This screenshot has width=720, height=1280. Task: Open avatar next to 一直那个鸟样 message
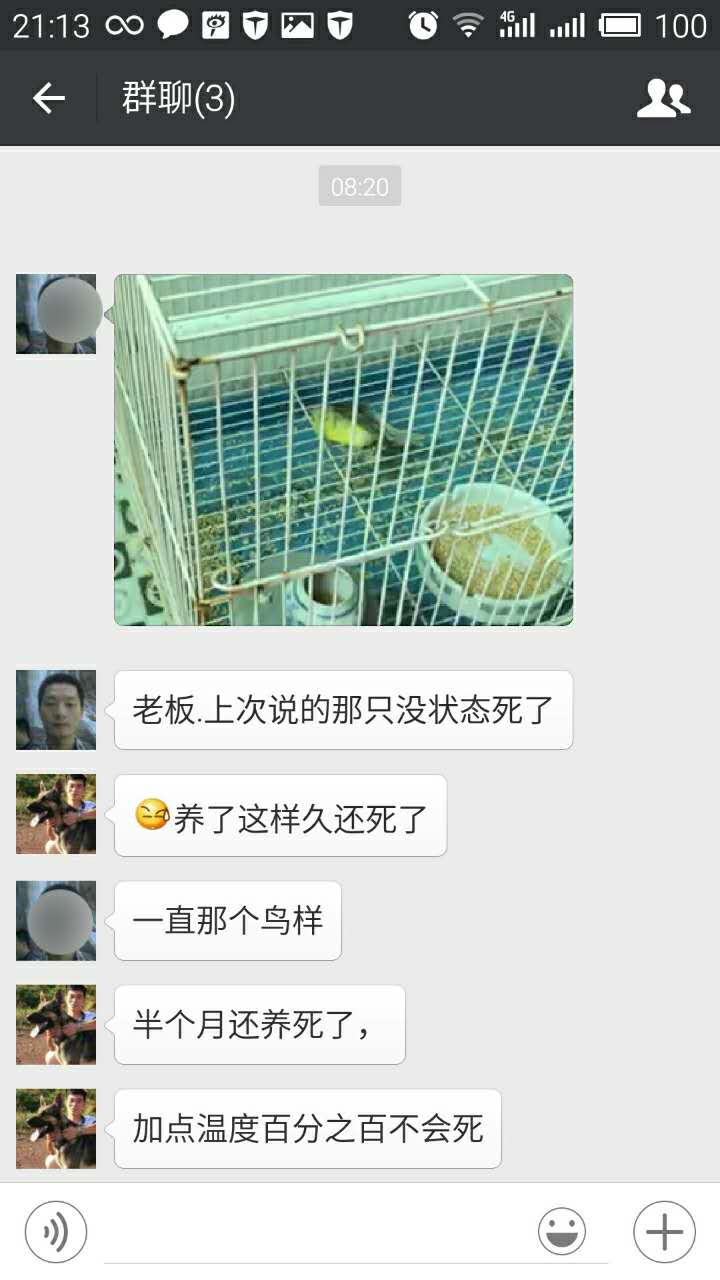point(56,920)
